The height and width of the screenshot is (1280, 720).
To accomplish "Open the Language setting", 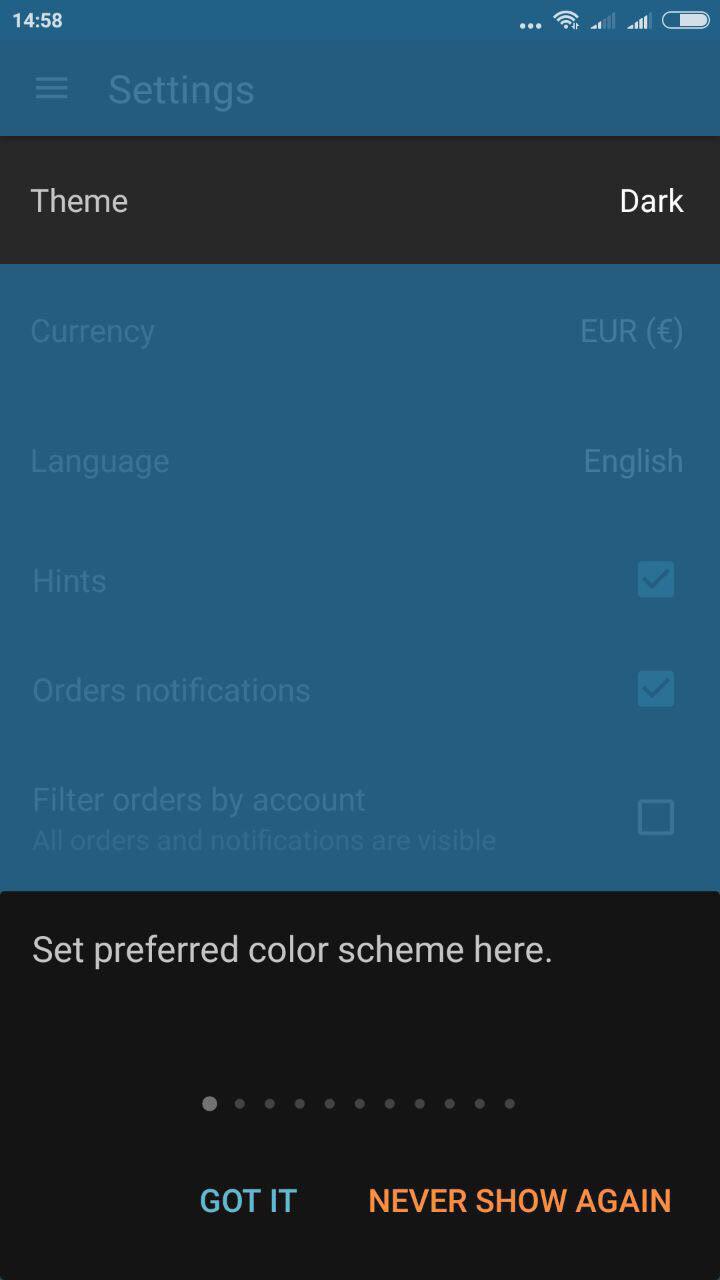I will pos(360,461).
